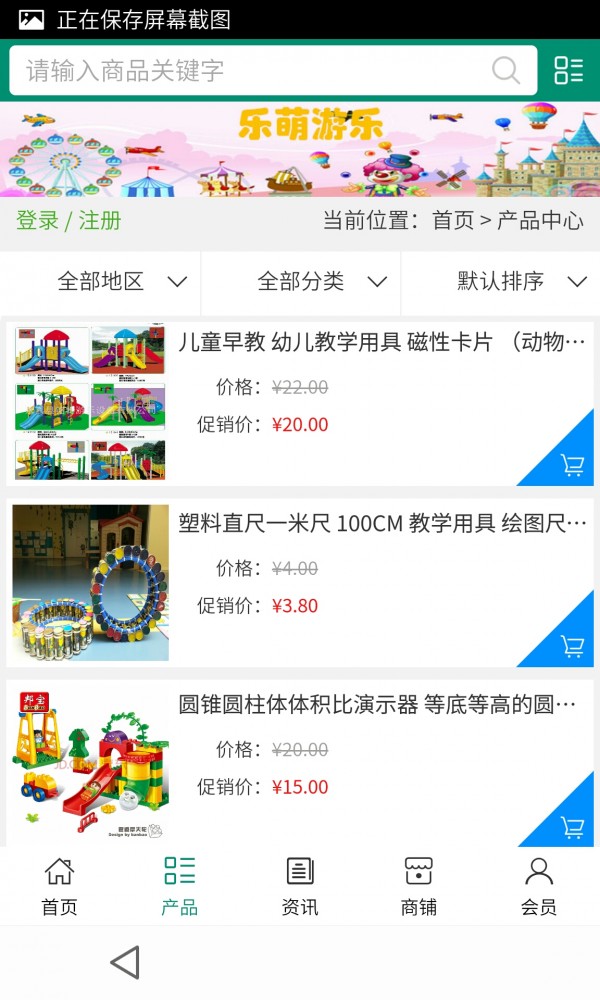Open the 商铺 tab
Viewport: 600px width, 1000px height.
[419, 886]
